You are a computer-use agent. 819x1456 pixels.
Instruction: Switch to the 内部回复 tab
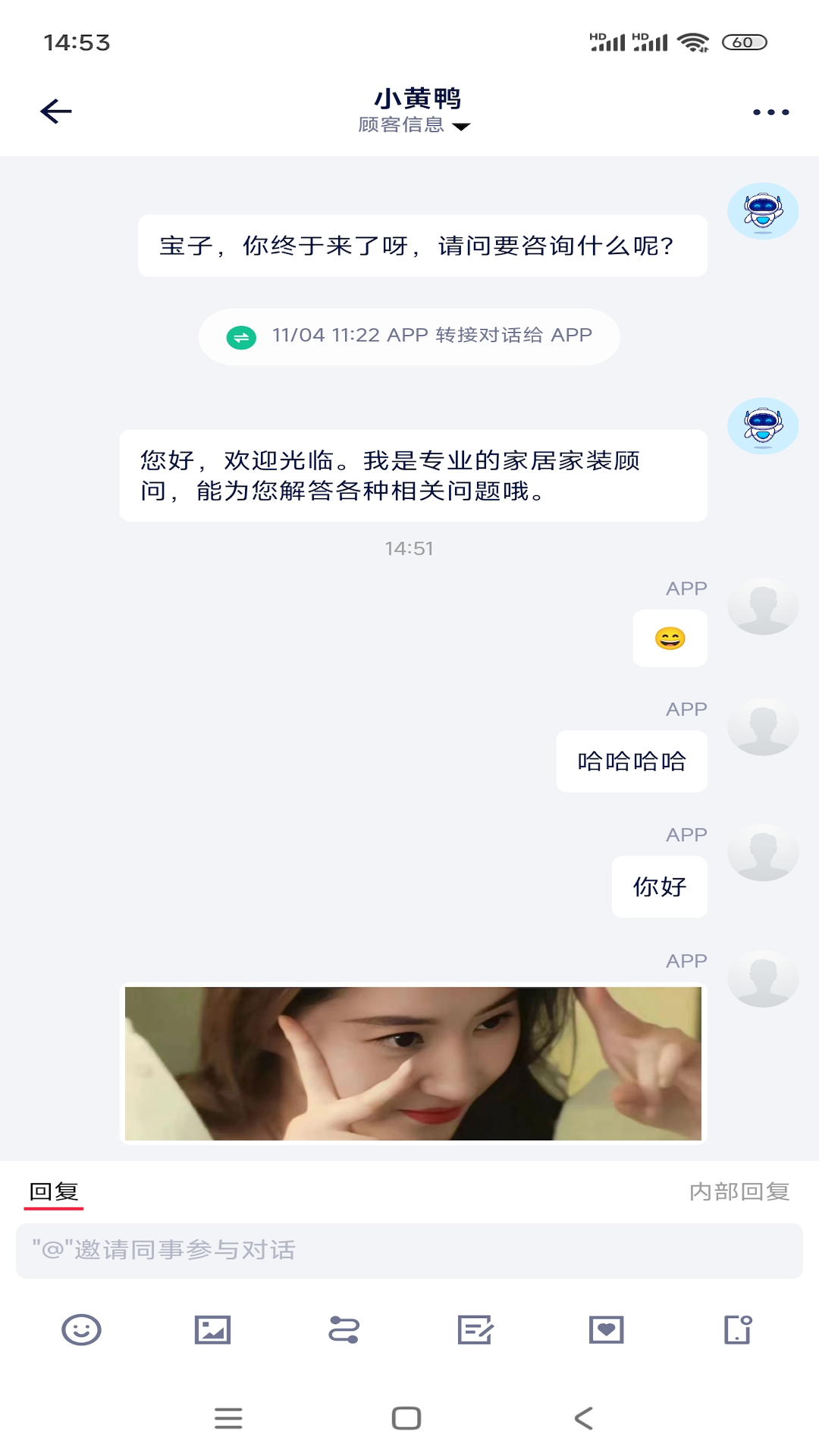[x=739, y=1192]
